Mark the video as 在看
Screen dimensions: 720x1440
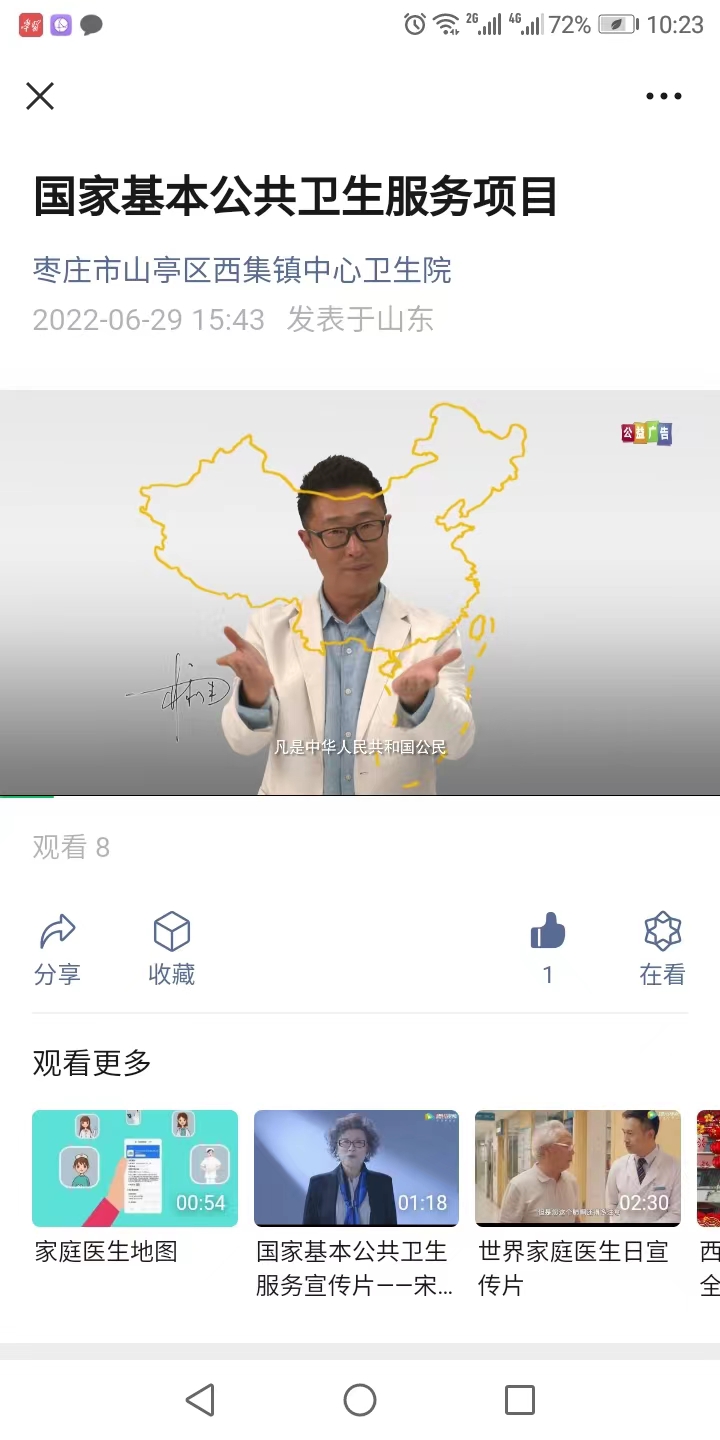pyautogui.click(x=662, y=949)
